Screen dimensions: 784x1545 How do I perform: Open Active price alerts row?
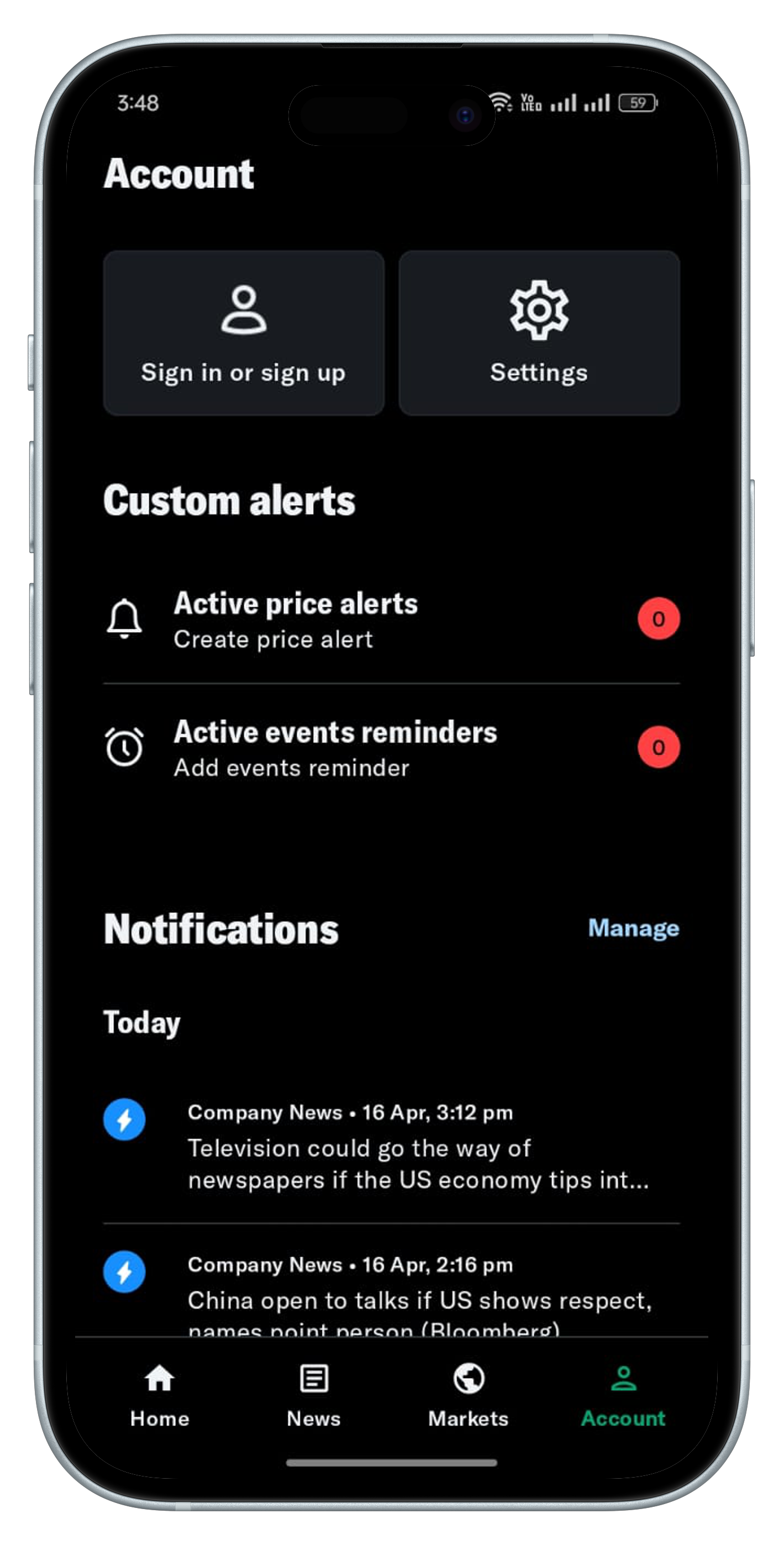click(391, 619)
